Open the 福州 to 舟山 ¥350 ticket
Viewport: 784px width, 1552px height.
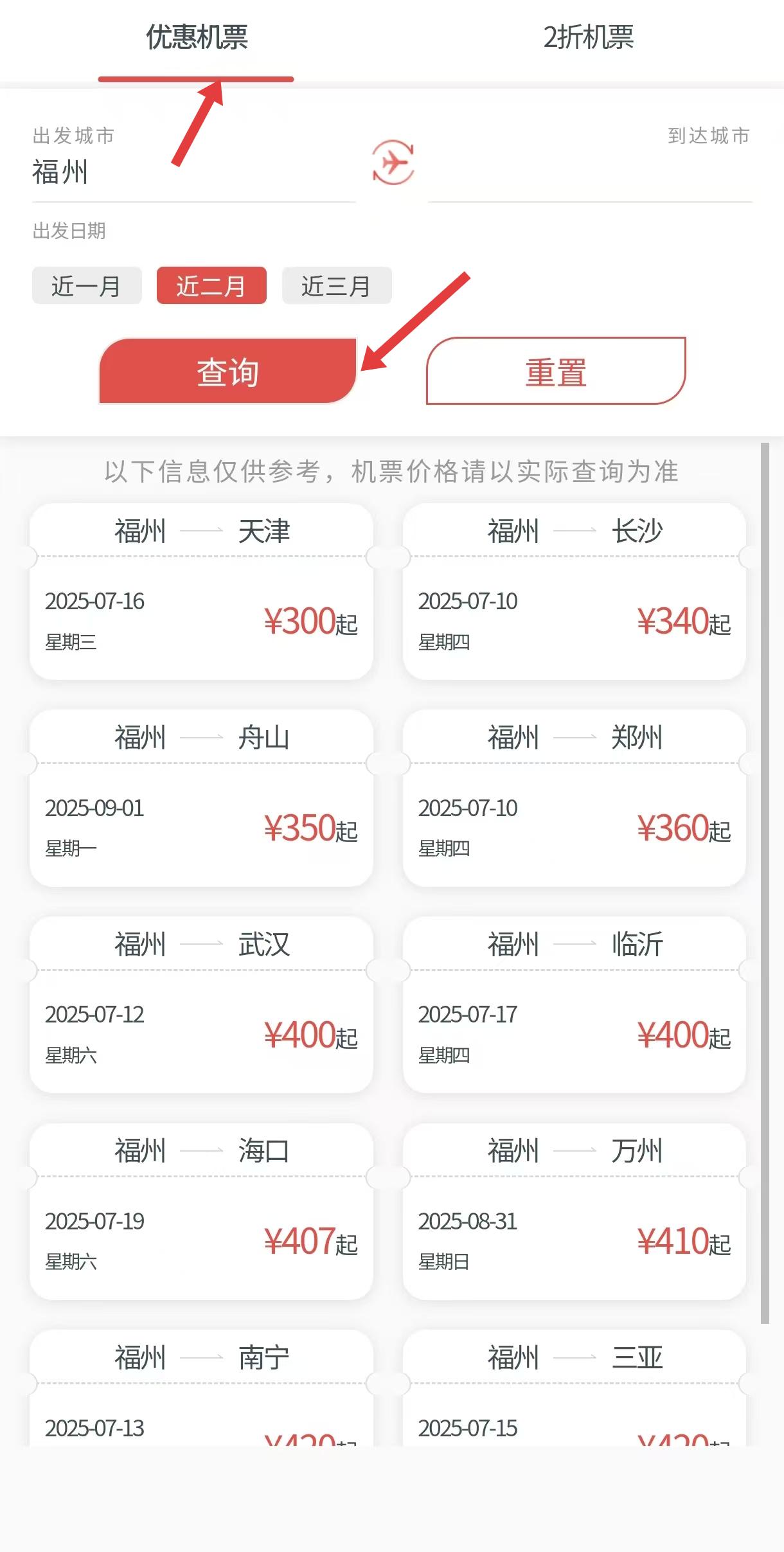pos(201,798)
